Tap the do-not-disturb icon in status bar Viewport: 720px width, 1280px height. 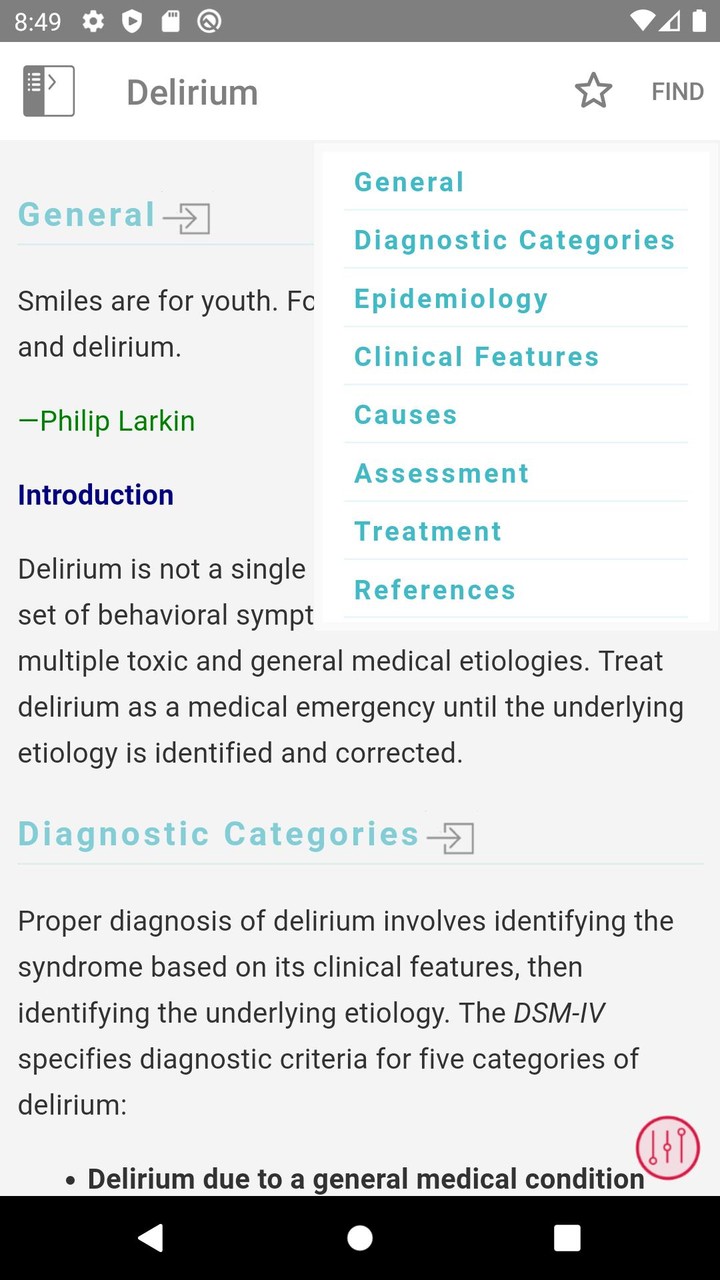(x=209, y=20)
